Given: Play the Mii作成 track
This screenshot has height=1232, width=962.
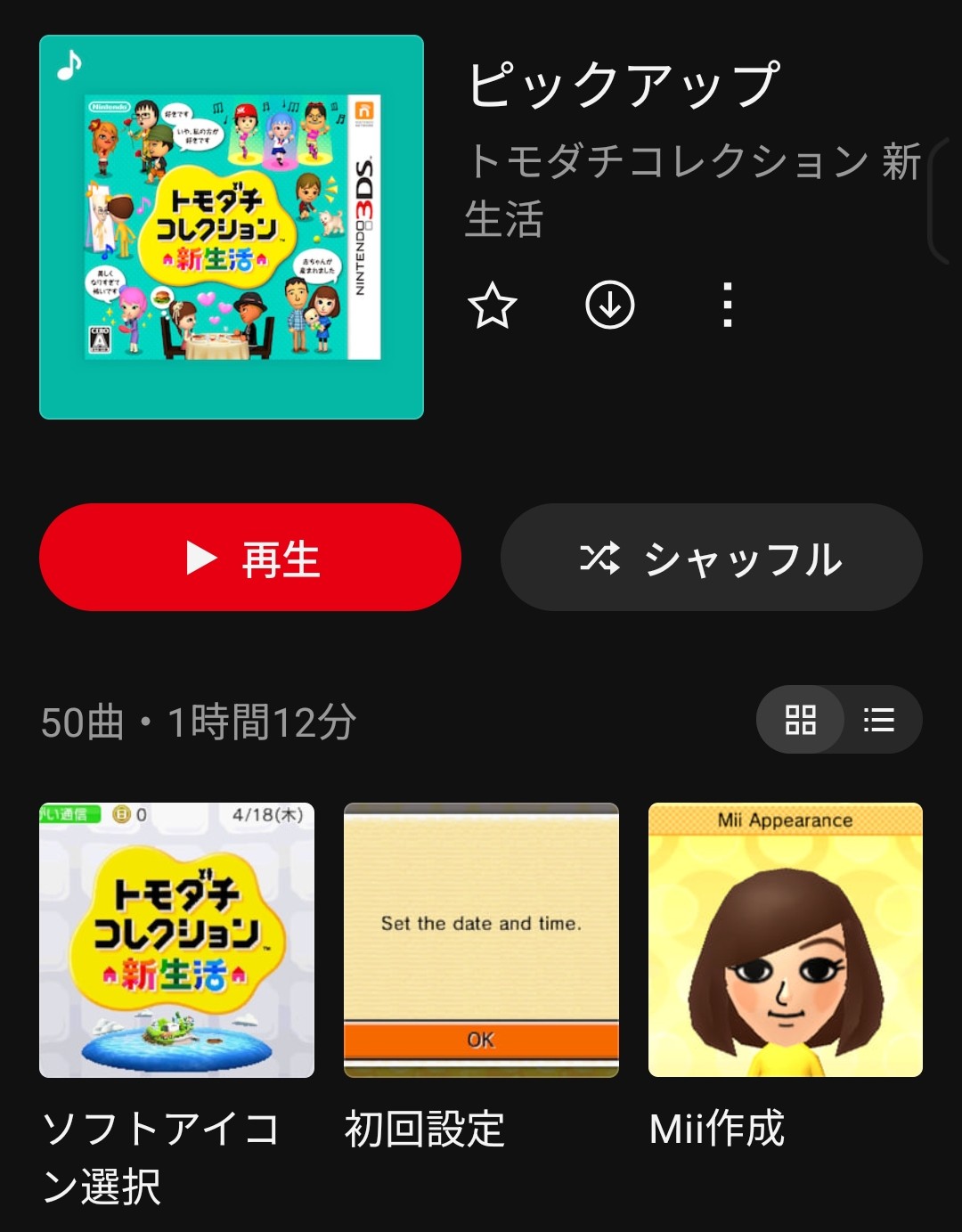Looking at the screenshot, I should click(785, 941).
